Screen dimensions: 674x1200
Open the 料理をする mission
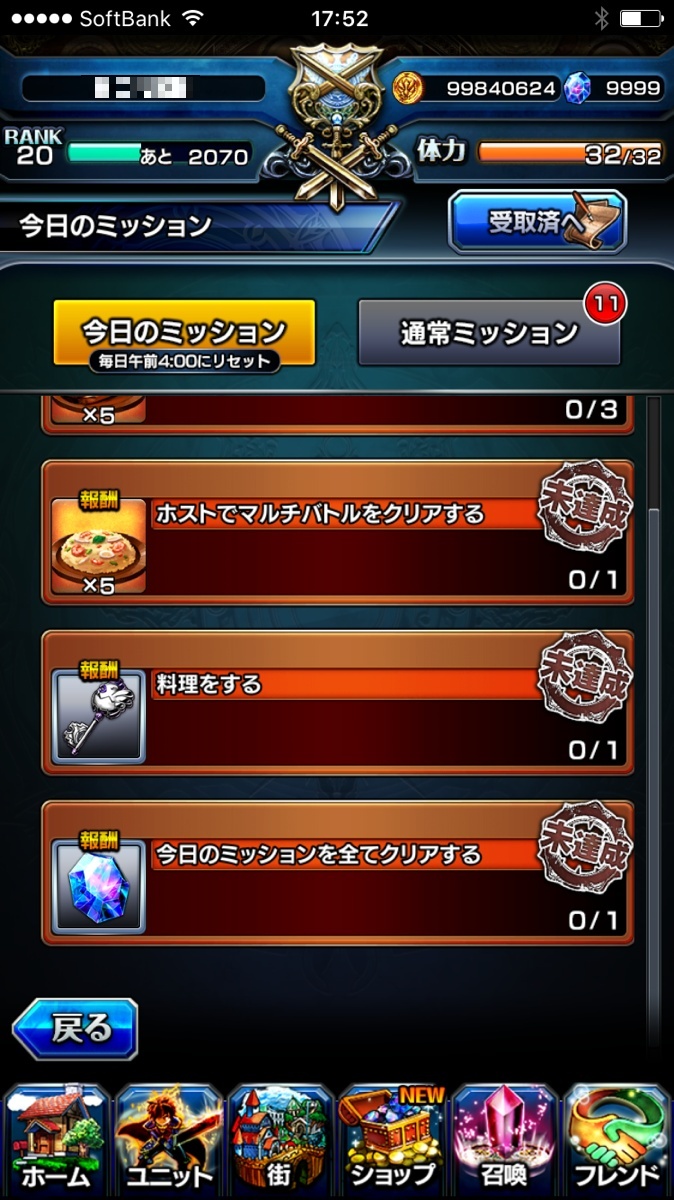click(x=337, y=702)
